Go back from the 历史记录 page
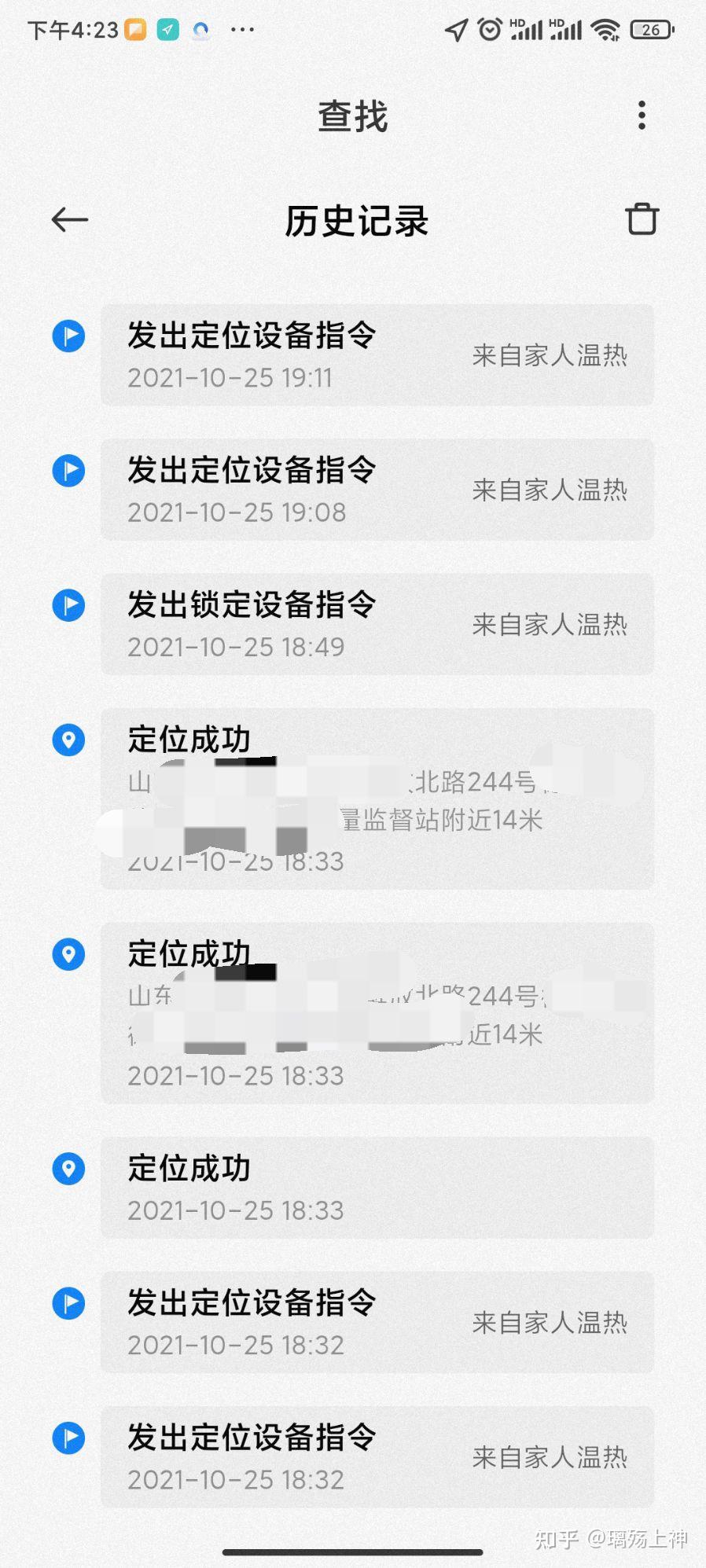This screenshot has height=1568, width=706. 70,219
